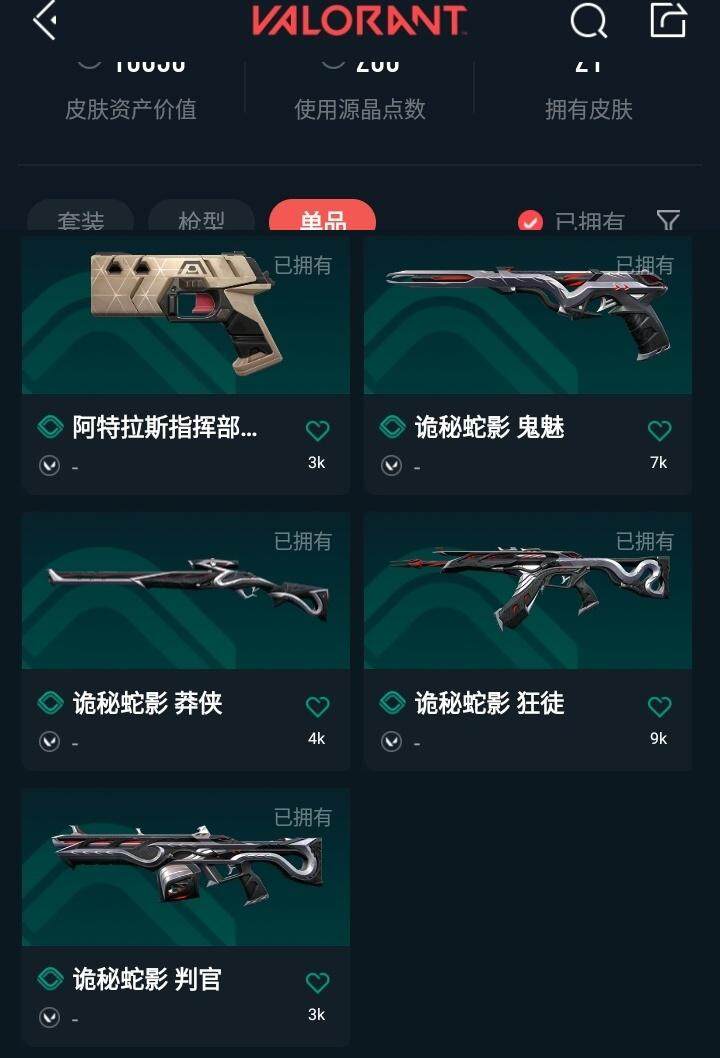Like the 阿特拉斯指挥部 skin
This screenshot has width=720, height=1058.
click(317, 431)
